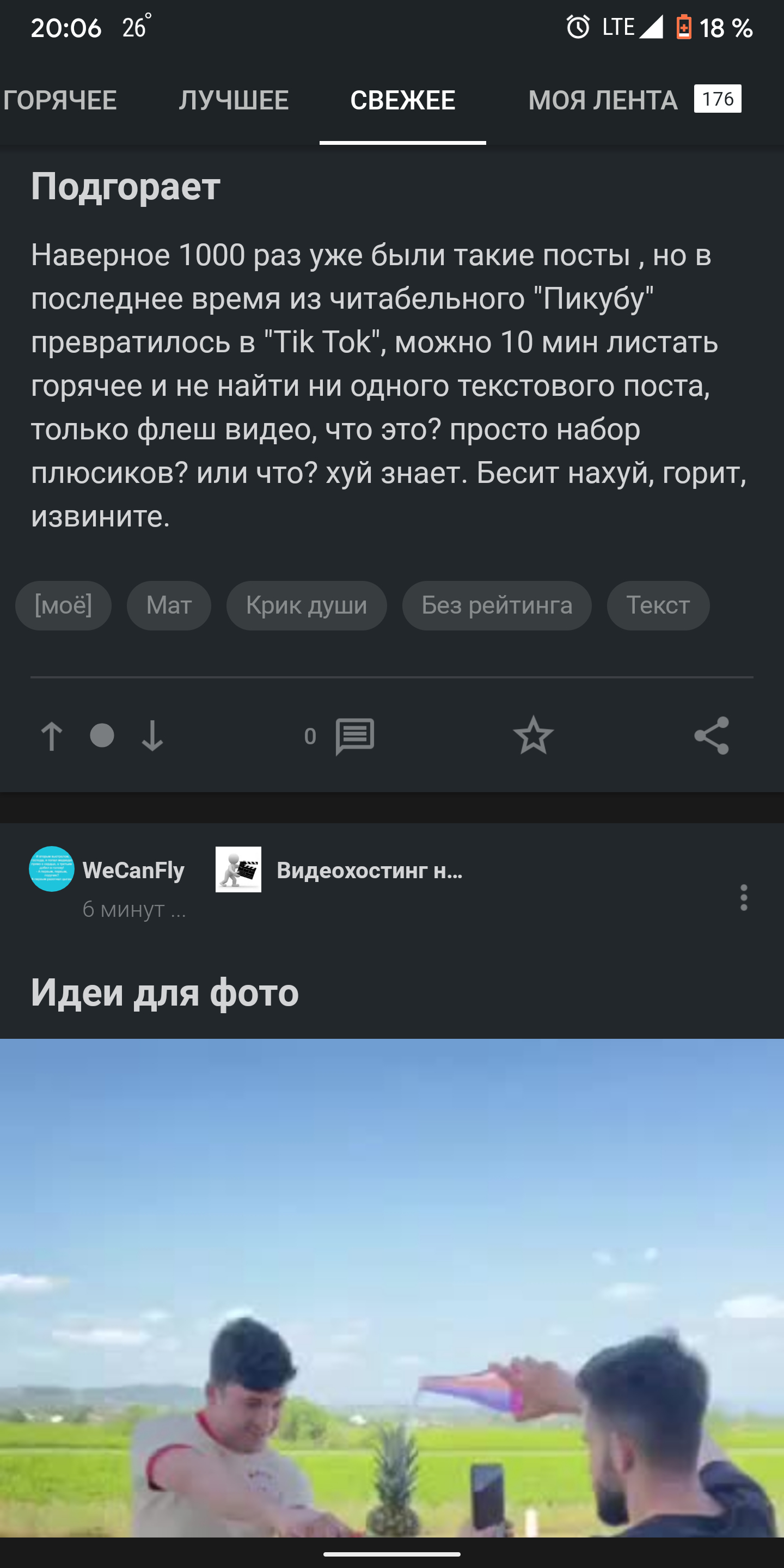
Task: Open WeCanFly's profile
Action: coord(133,871)
